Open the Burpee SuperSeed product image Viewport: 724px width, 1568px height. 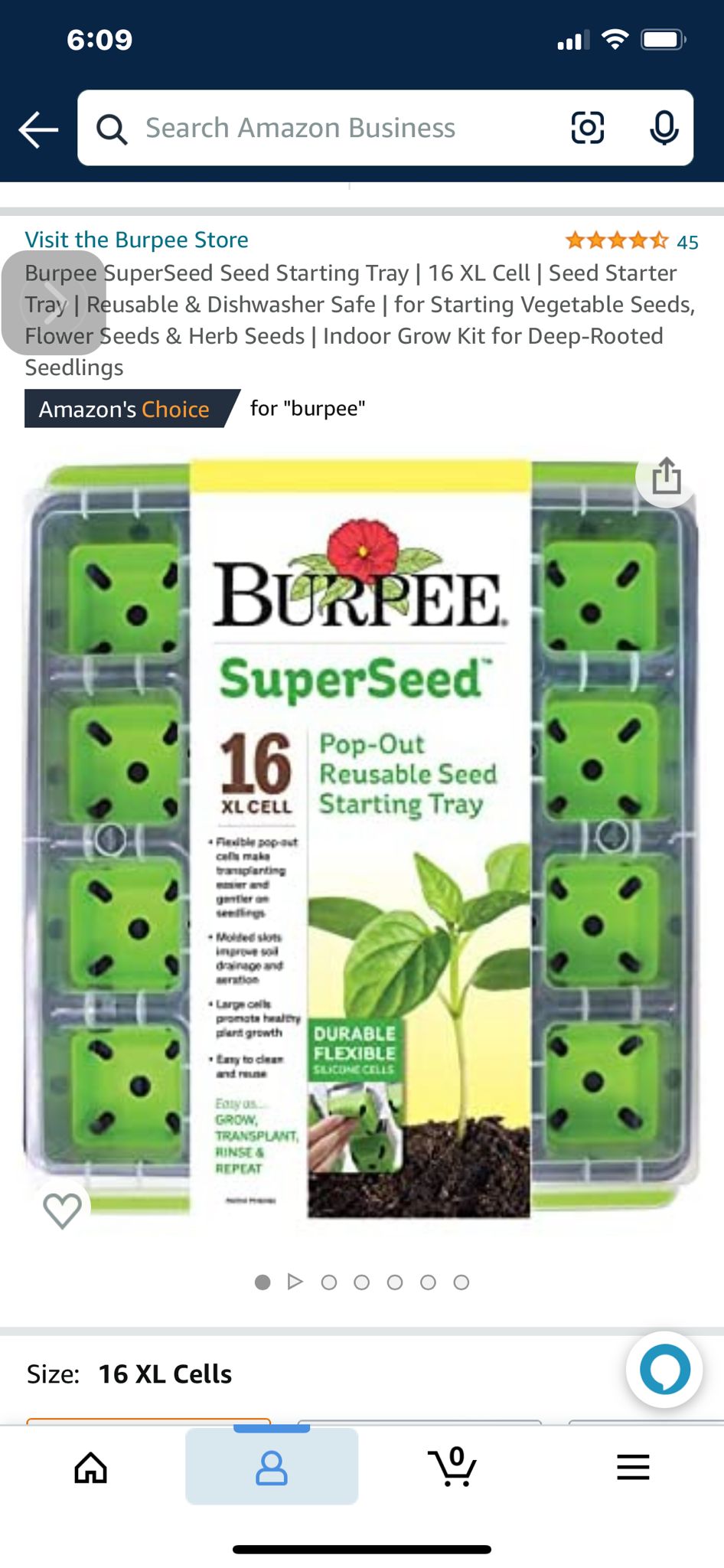(x=361, y=838)
